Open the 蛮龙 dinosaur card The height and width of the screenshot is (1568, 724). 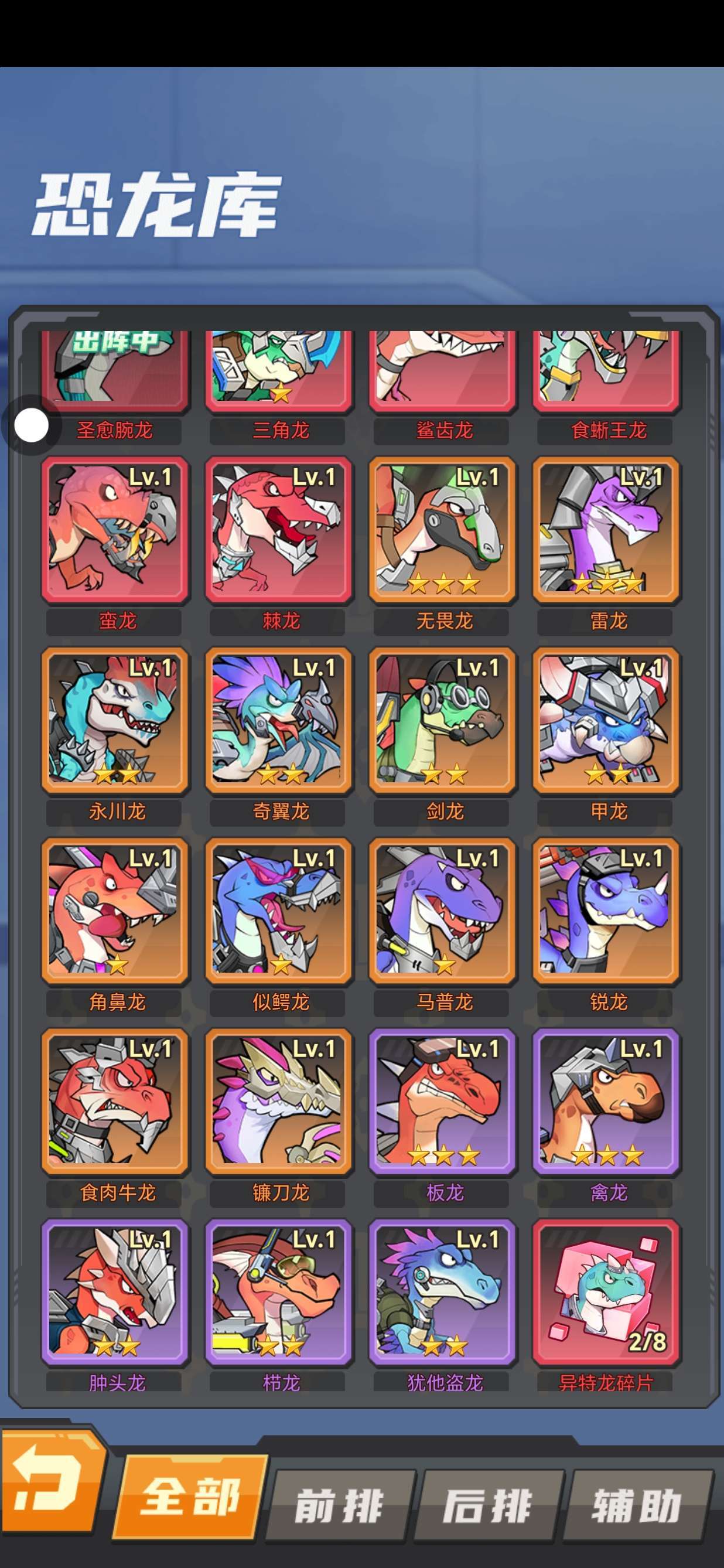tap(115, 529)
